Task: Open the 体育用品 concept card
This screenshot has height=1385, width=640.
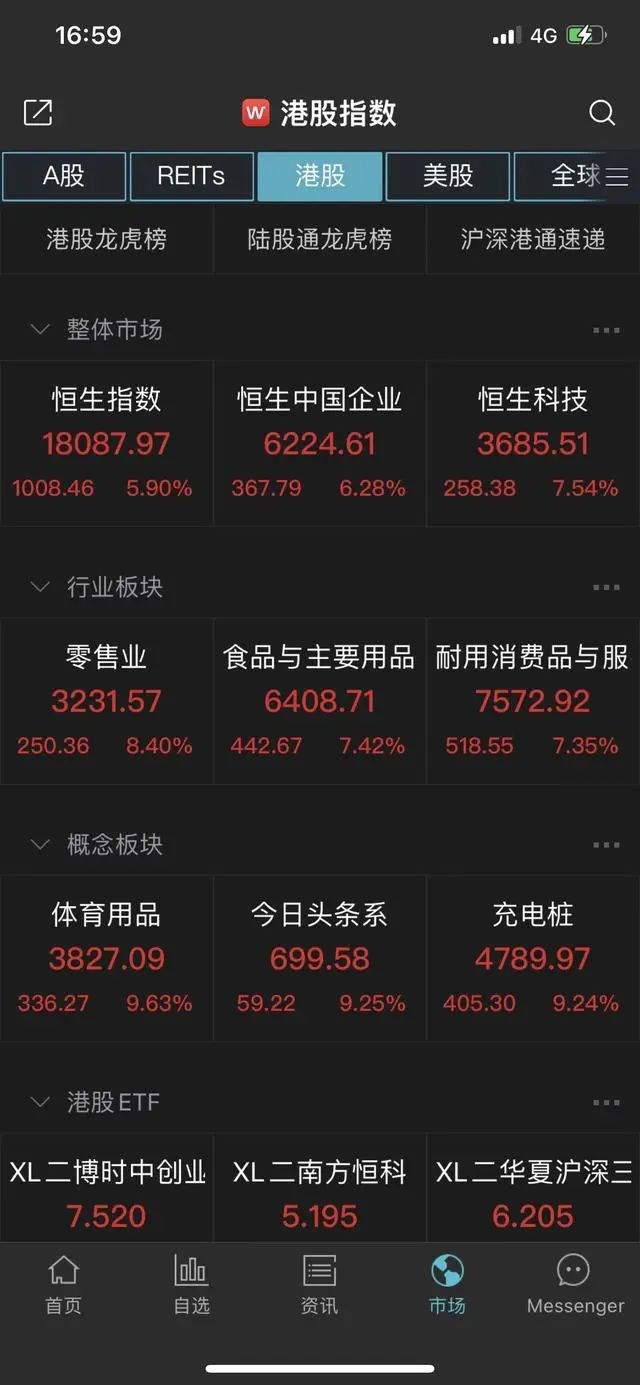Action: click(x=106, y=958)
